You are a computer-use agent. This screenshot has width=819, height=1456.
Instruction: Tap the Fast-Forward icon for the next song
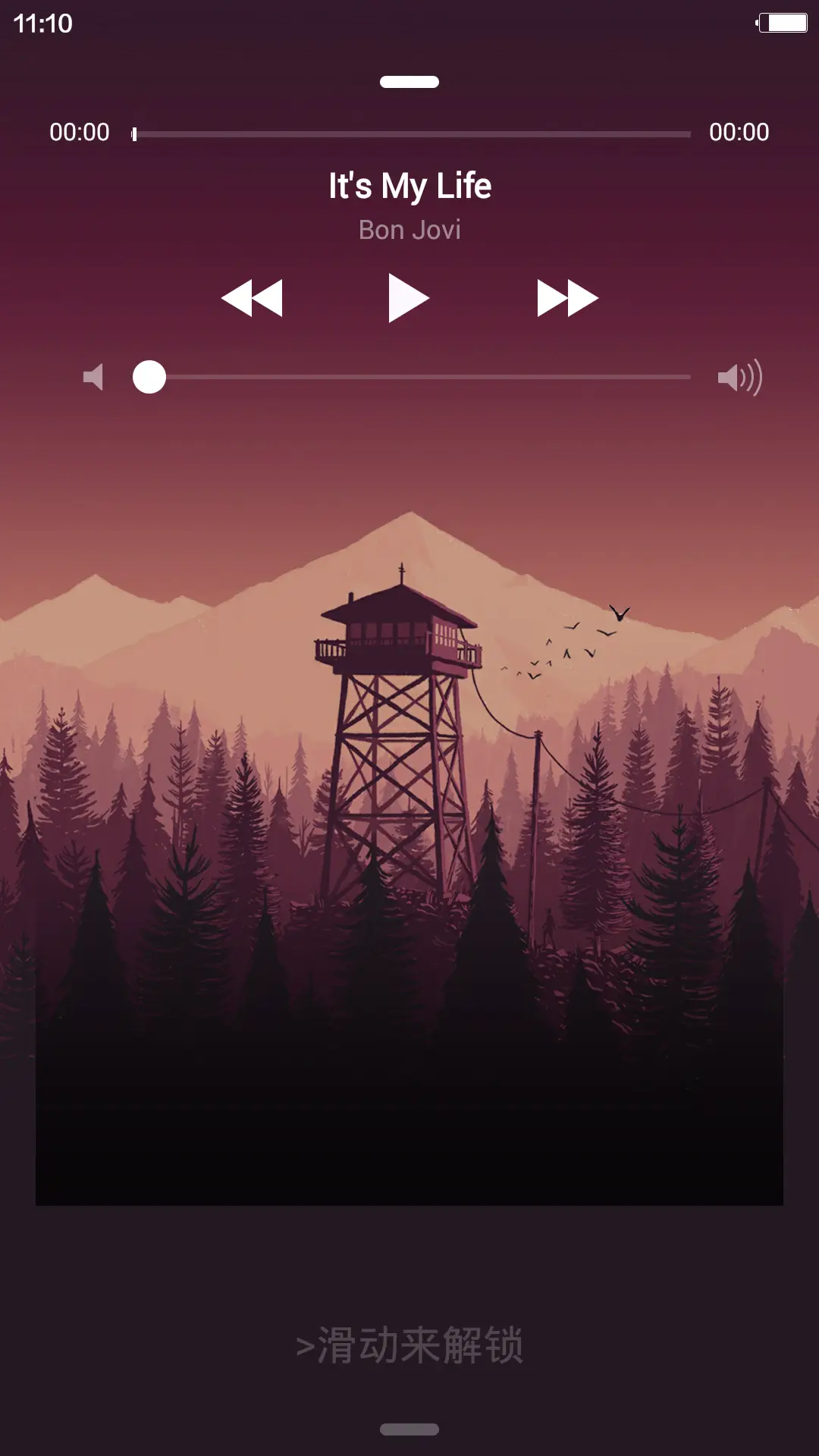[567, 297]
